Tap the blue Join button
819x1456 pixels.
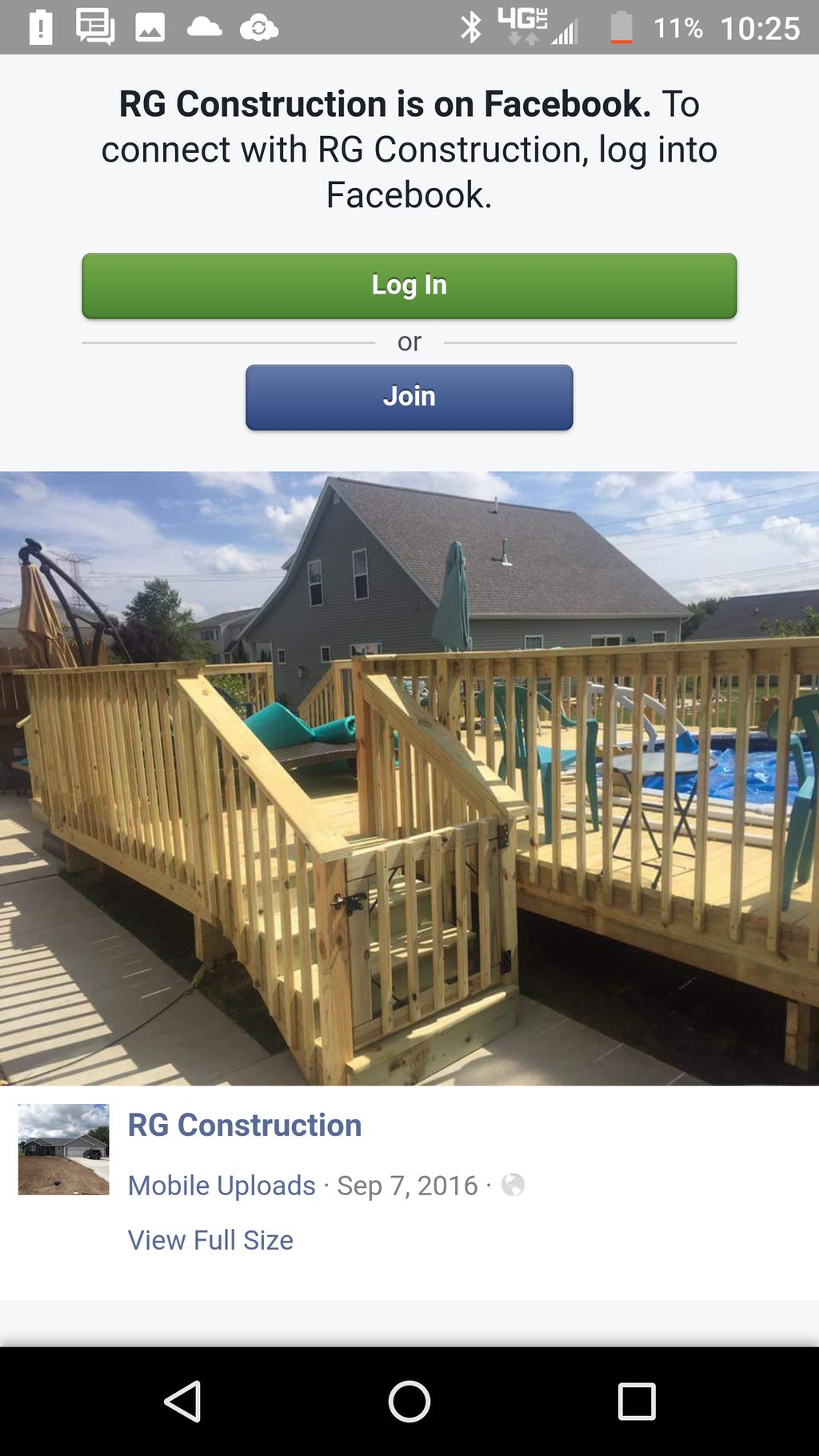(409, 397)
